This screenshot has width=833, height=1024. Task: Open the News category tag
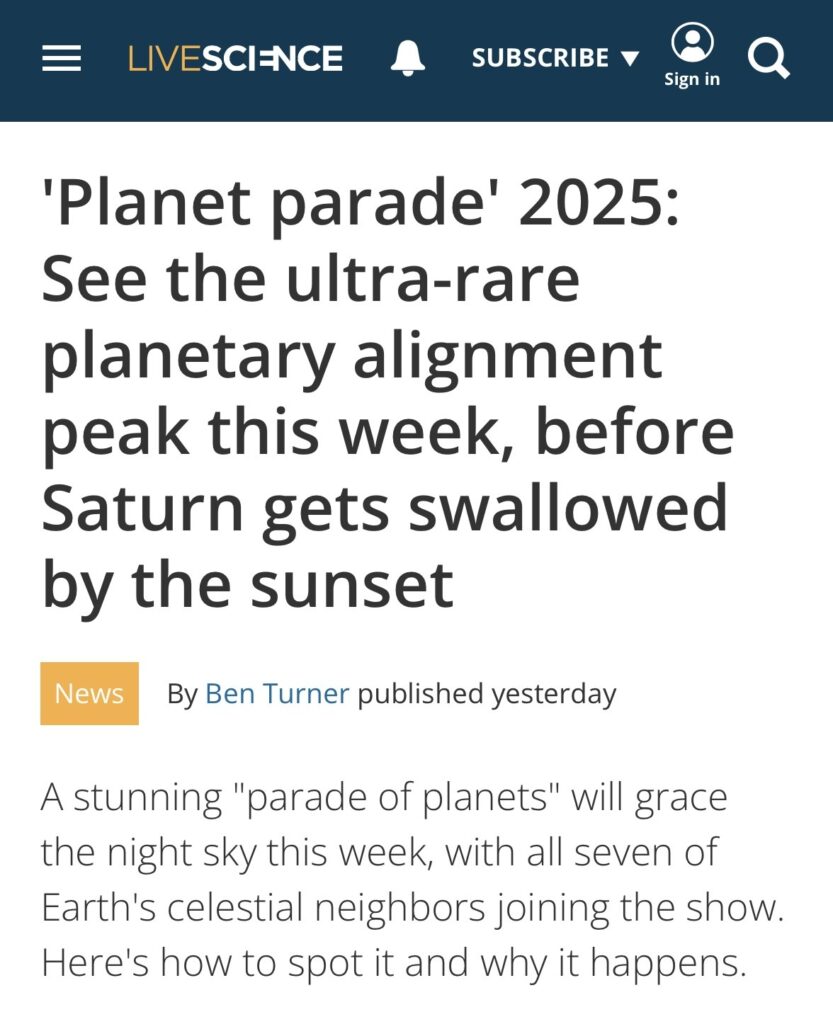pos(89,693)
